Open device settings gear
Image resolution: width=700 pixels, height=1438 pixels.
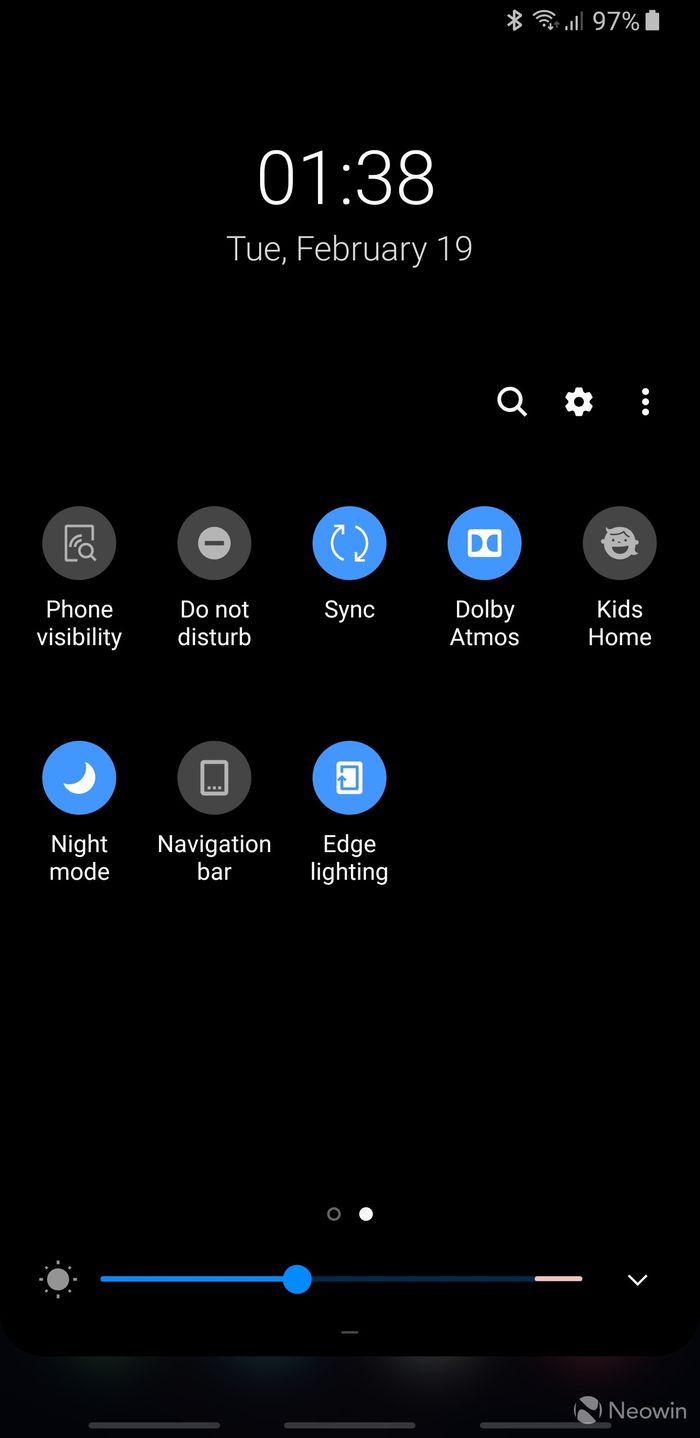coord(579,402)
